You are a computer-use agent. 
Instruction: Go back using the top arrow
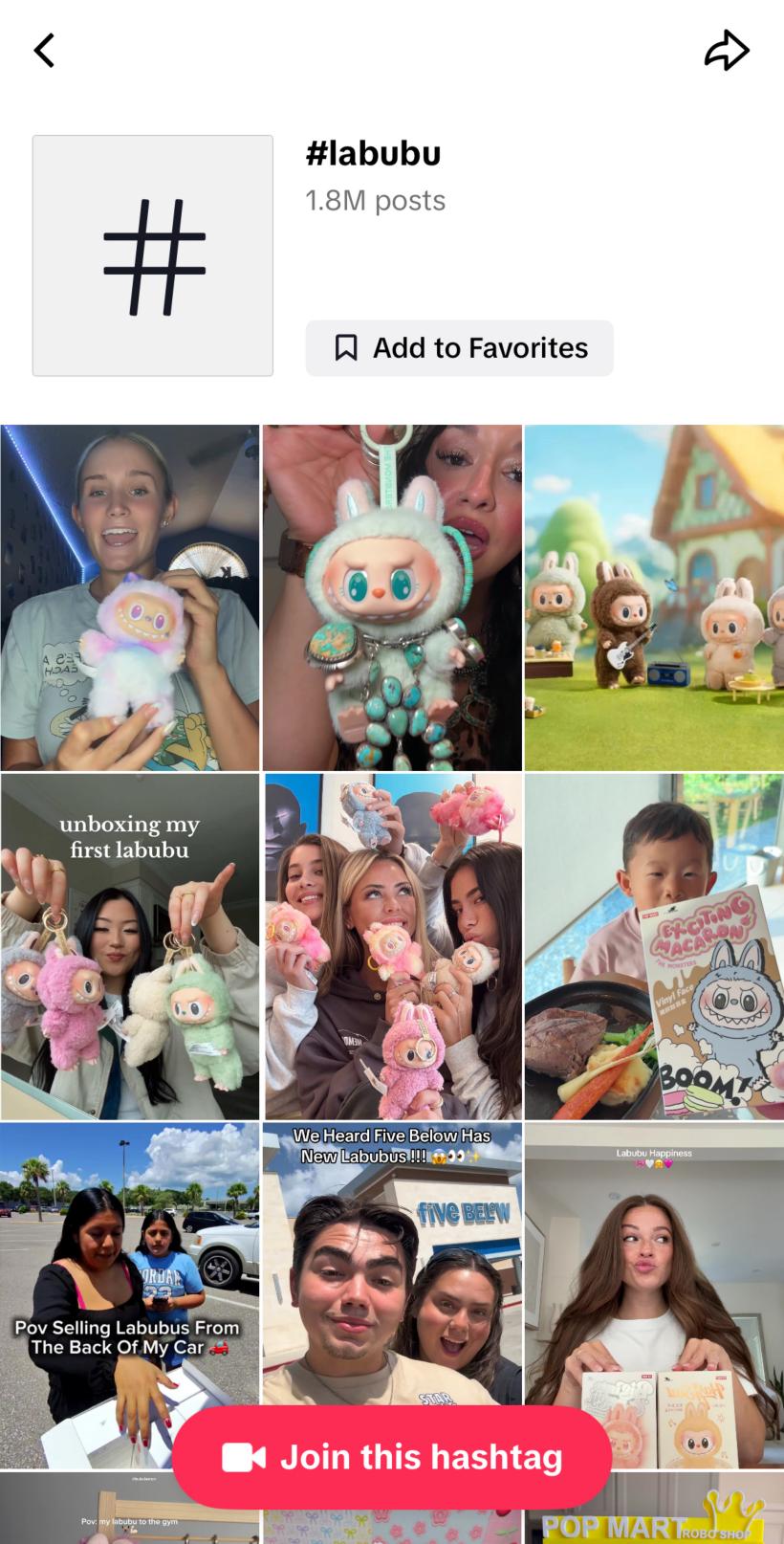44,51
